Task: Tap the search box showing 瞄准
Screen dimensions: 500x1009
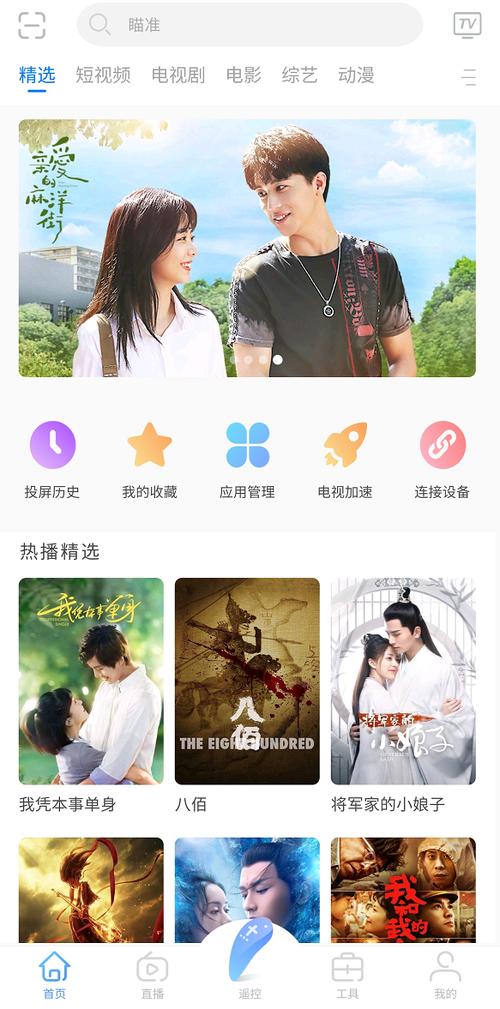Action: [x=250, y=24]
